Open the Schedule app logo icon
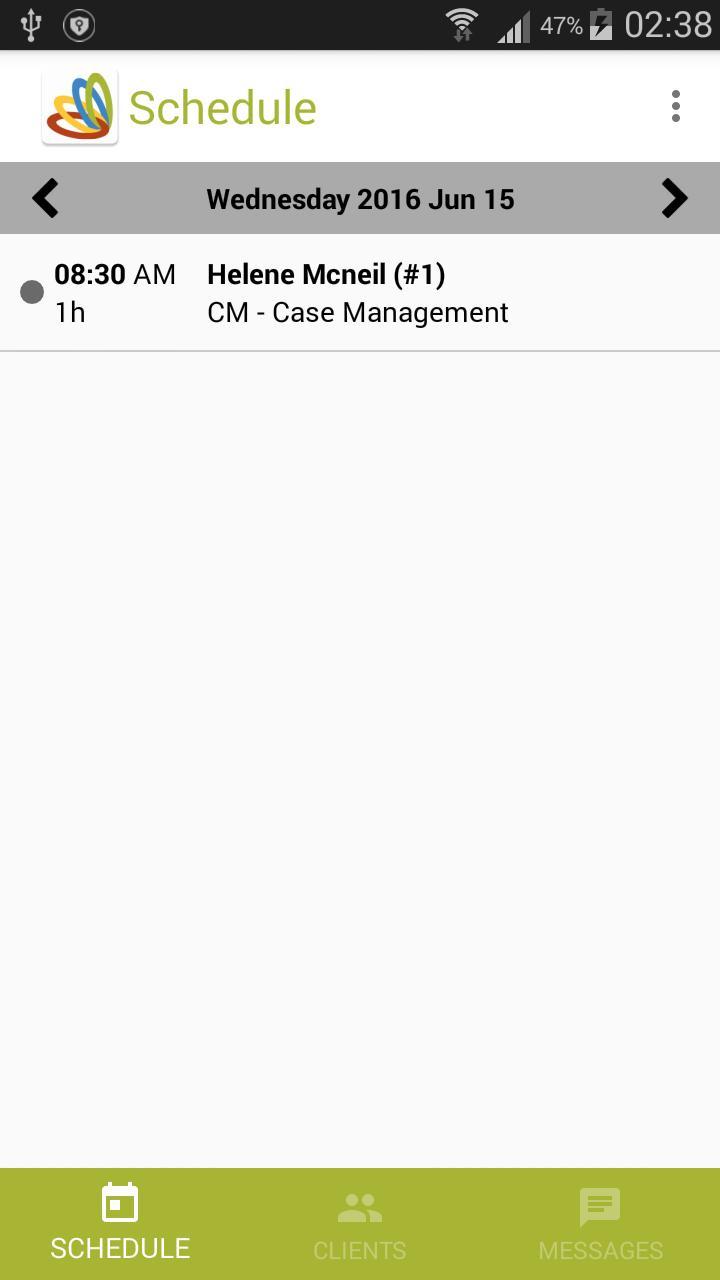 pyautogui.click(x=79, y=106)
